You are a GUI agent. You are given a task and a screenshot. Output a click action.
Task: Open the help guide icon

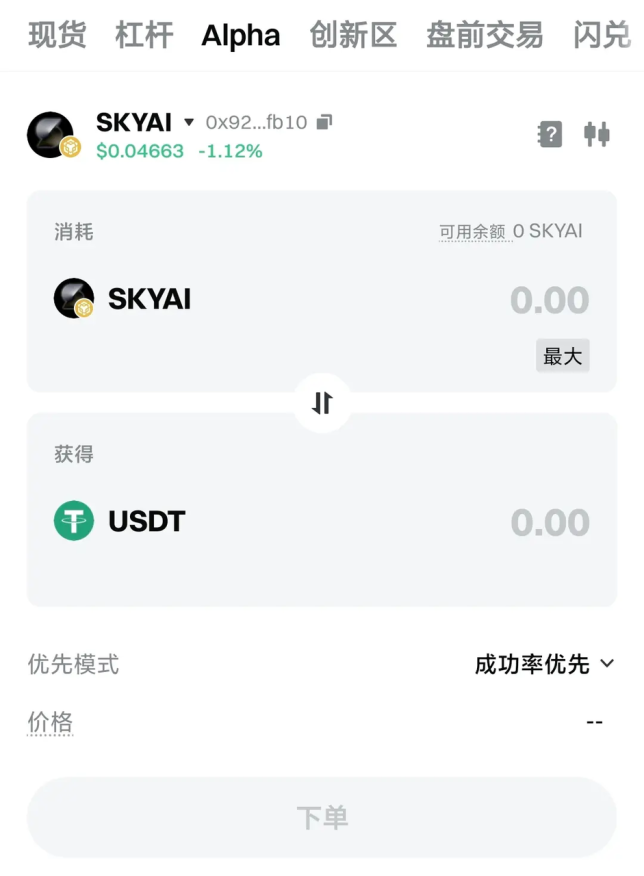click(x=550, y=134)
